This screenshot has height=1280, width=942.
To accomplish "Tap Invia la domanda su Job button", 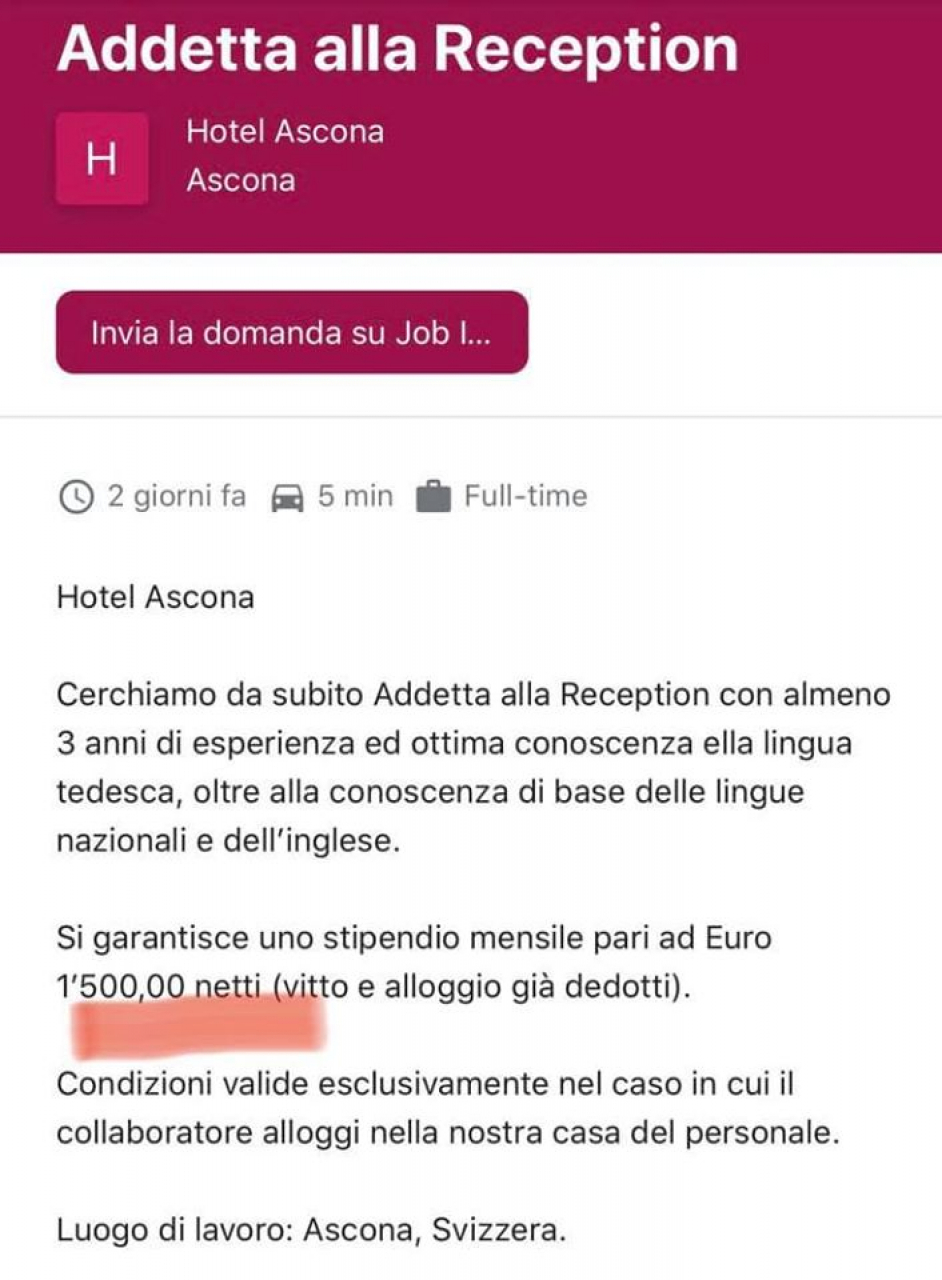I will pos(291,333).
